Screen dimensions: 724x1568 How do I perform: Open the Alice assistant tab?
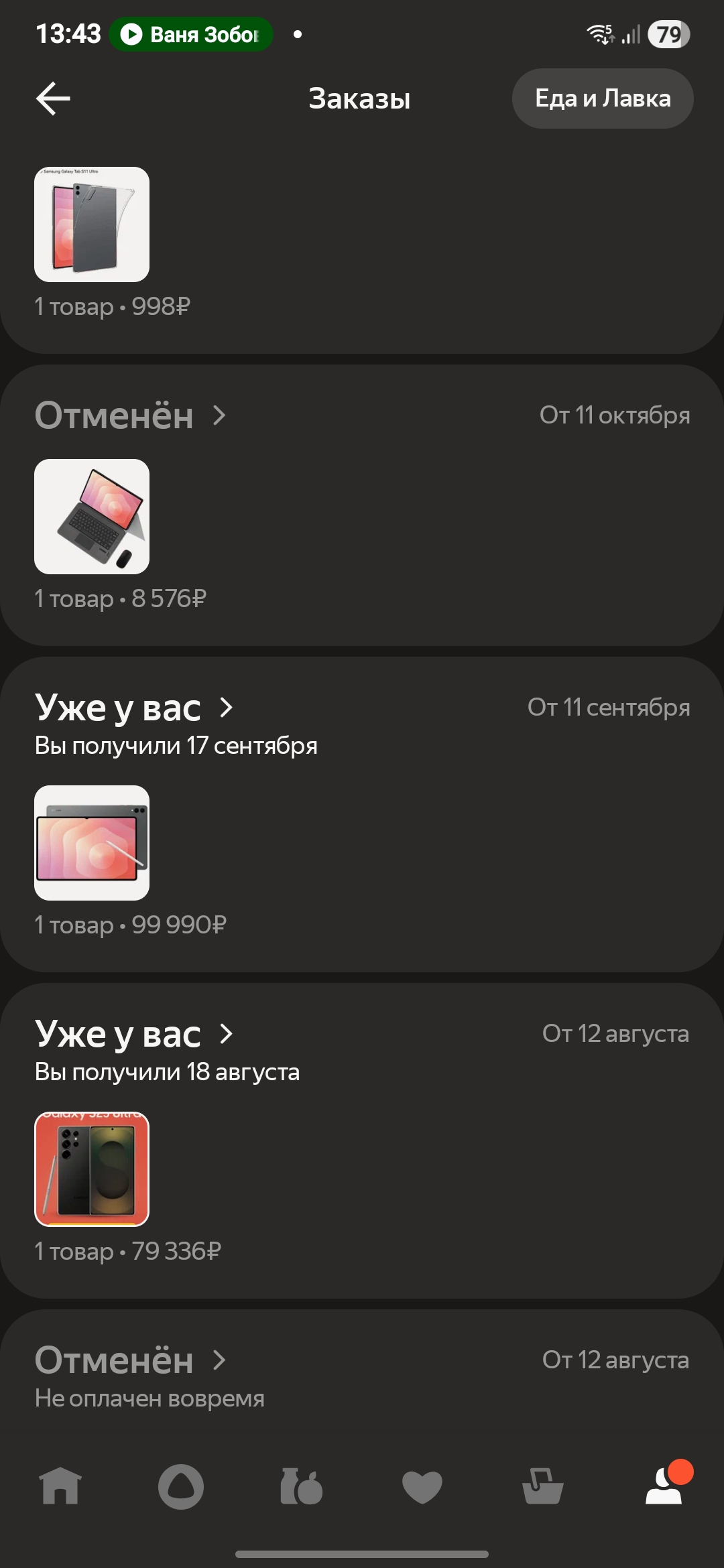(181, 1486)
